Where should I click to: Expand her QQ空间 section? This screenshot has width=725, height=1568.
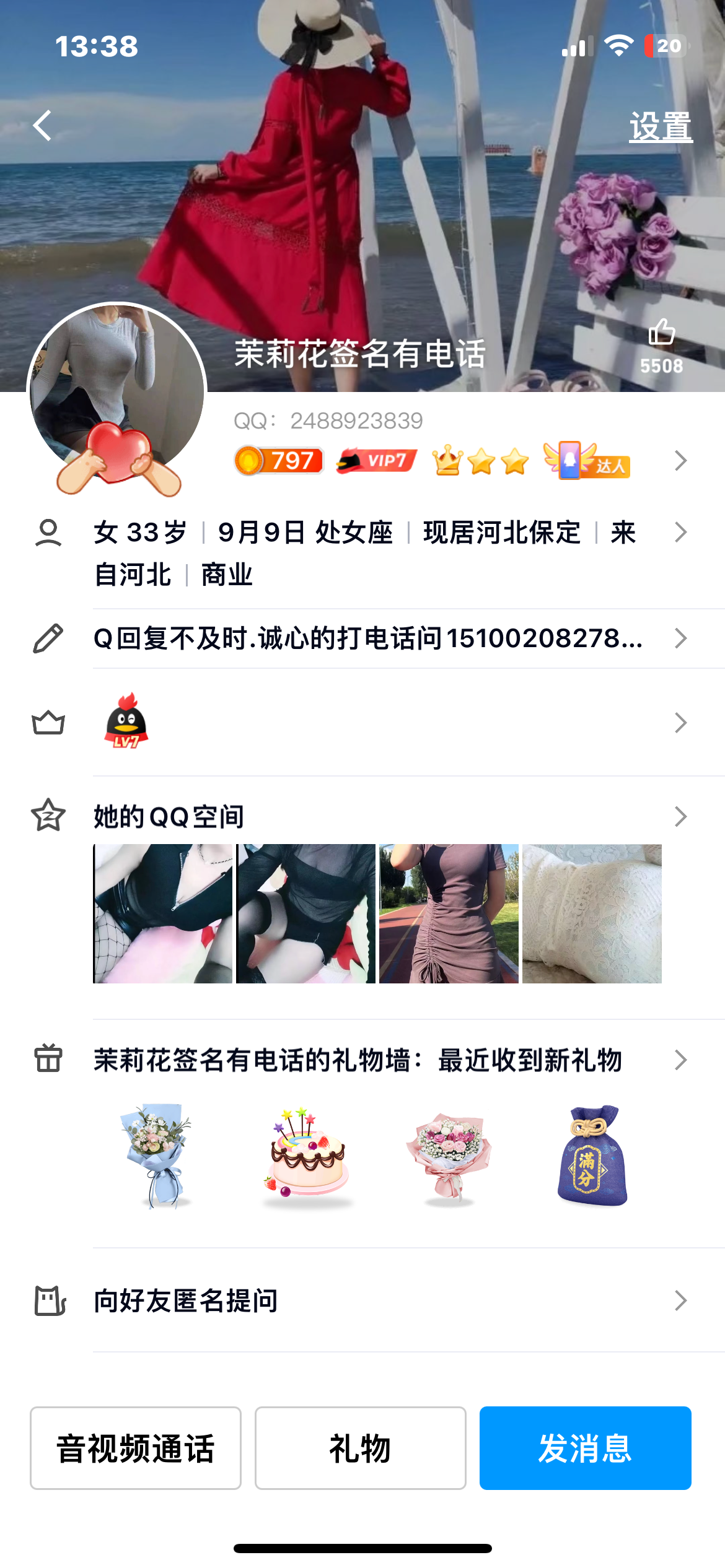coord(680,816)
